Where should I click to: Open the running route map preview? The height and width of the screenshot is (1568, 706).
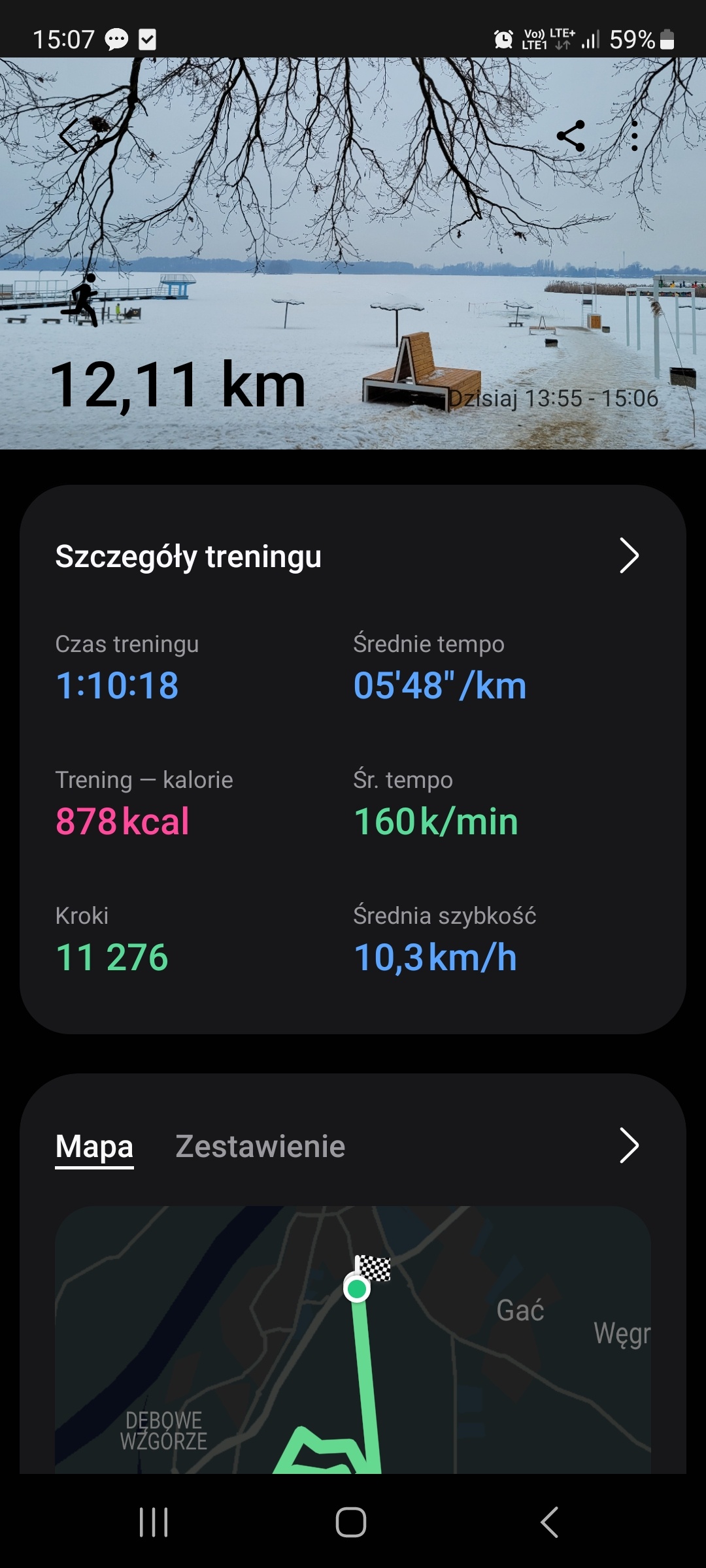[353, 1339]
